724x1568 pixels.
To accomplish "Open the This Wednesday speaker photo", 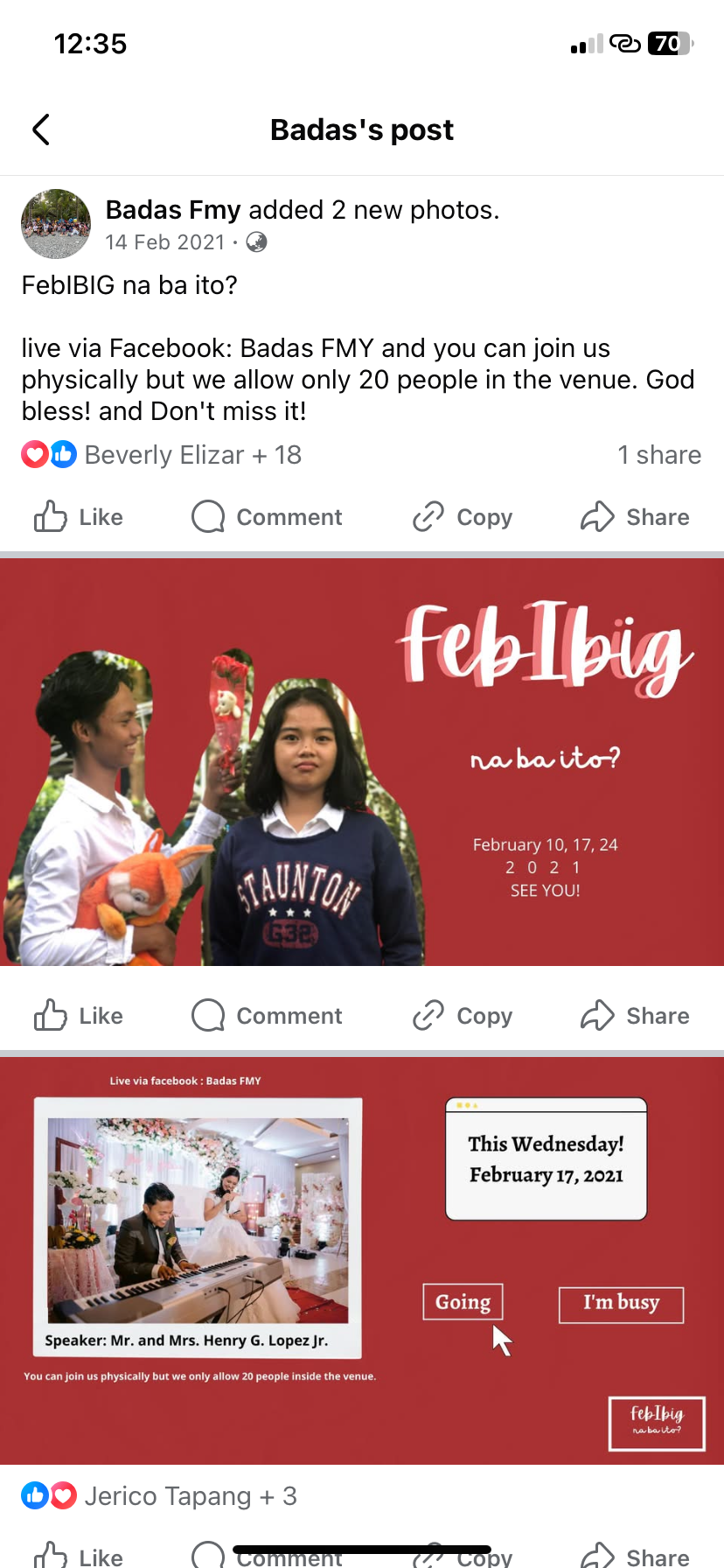I will tap(362, 1260).
